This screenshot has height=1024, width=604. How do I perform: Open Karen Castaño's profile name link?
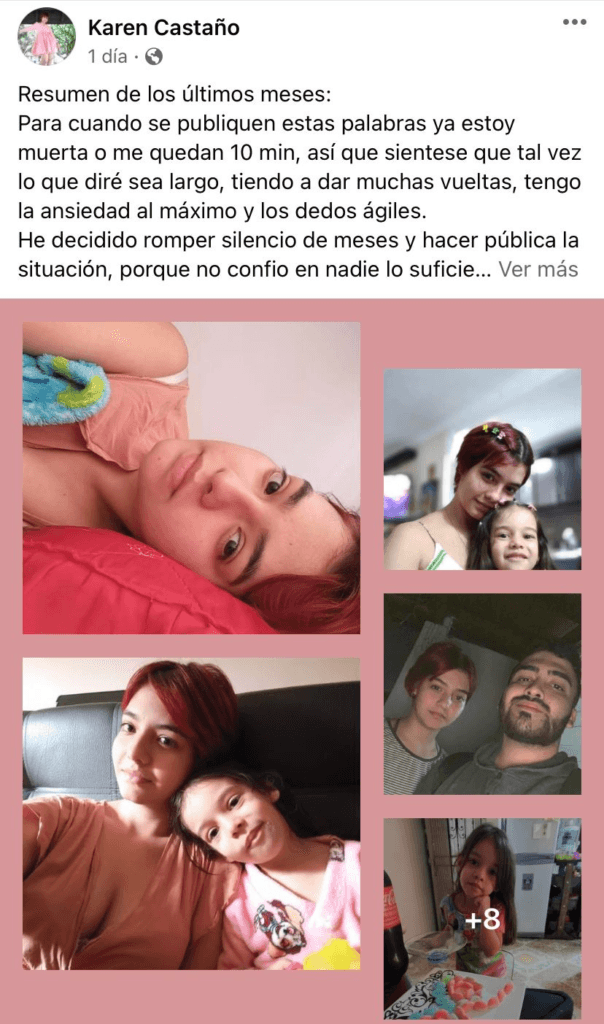164,27
